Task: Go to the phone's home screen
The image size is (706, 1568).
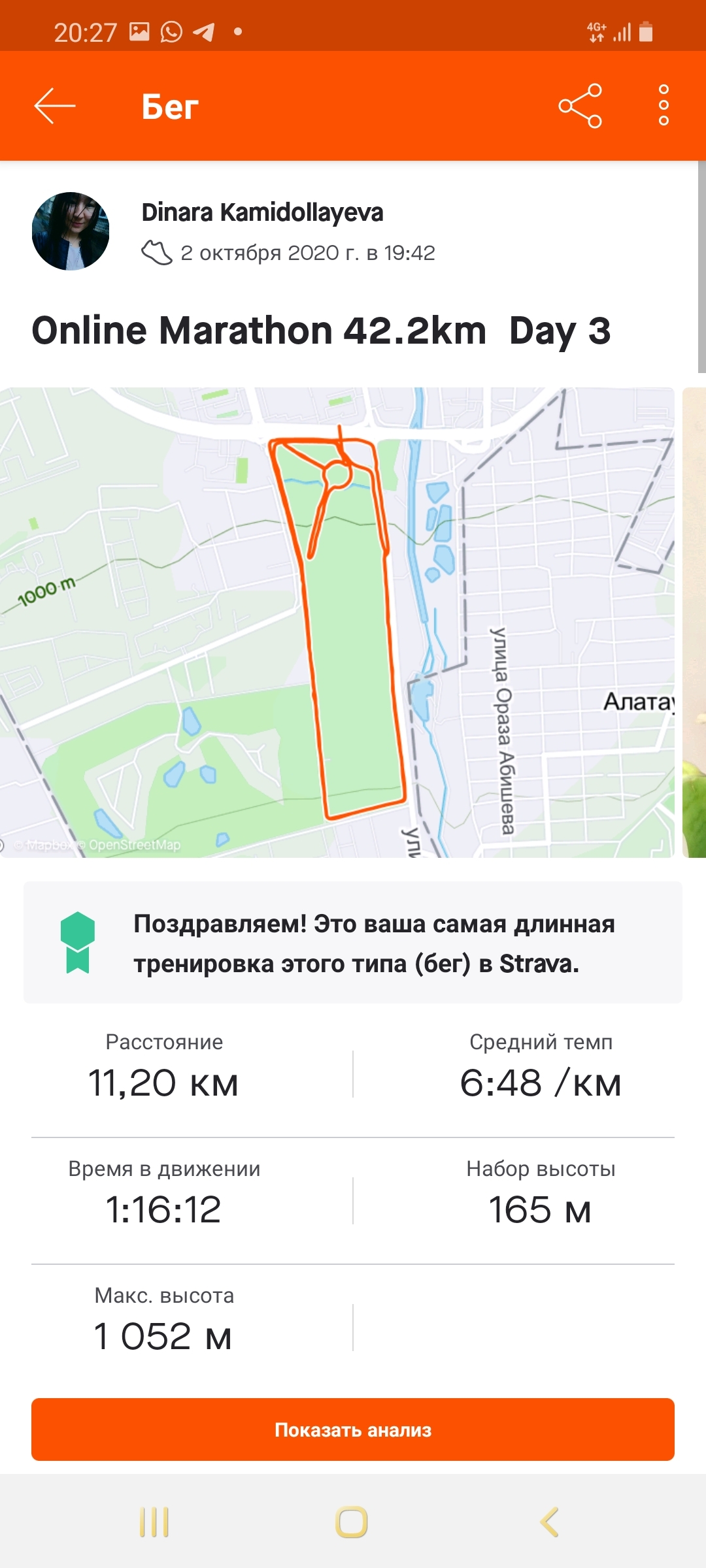Action: pyautogui.click(x=352, y=1522)
